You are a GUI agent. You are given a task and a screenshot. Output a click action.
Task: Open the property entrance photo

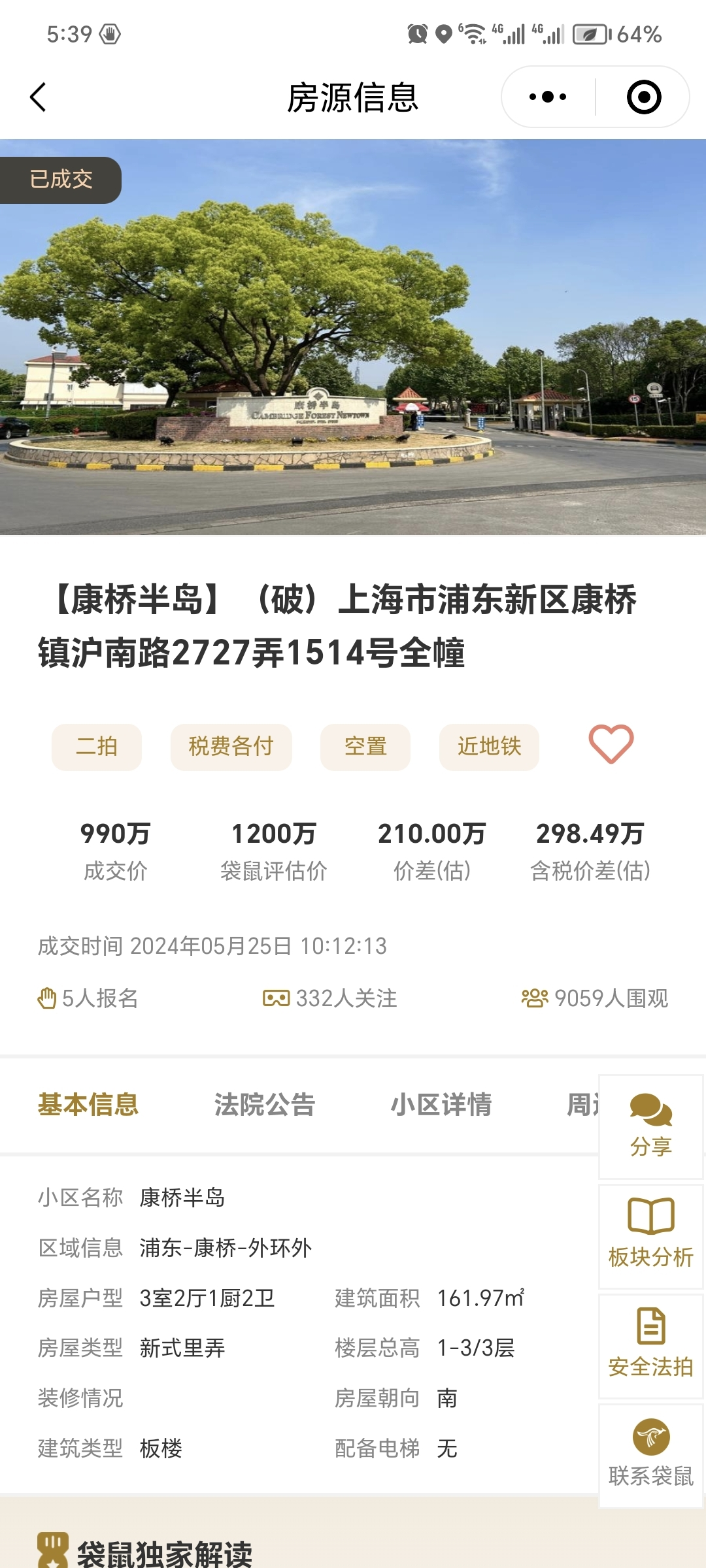[x=353, y=336]
